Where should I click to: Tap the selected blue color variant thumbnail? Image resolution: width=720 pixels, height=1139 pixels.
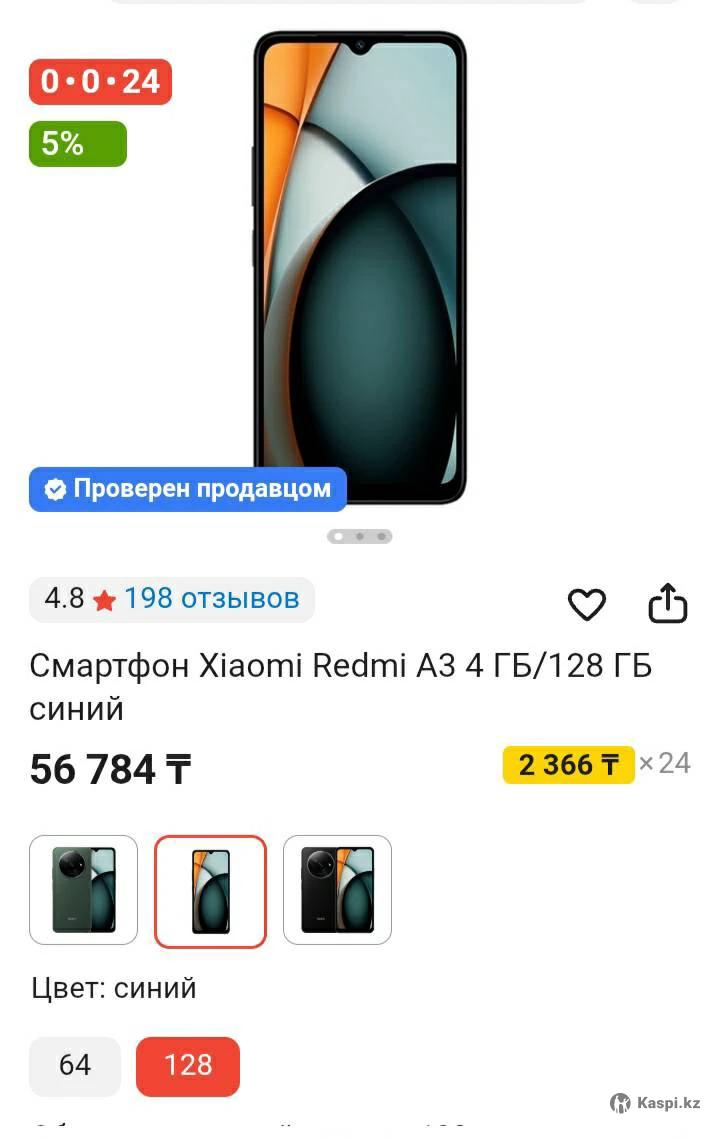[x=210, y=891]
